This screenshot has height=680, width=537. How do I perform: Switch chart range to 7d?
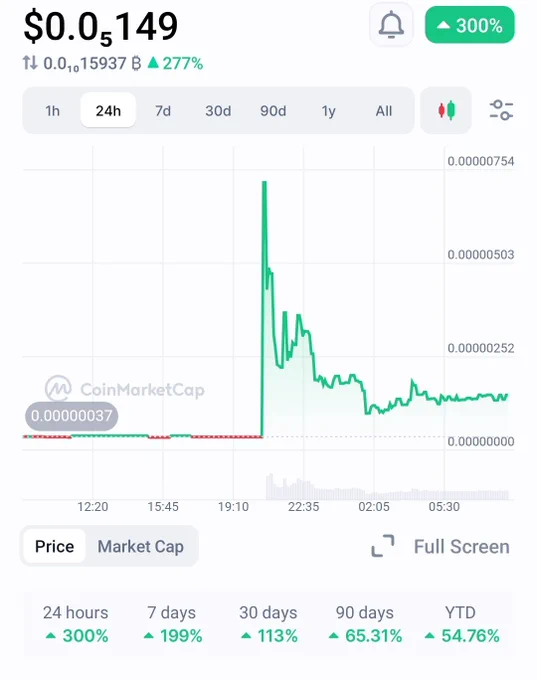[163, 111]
